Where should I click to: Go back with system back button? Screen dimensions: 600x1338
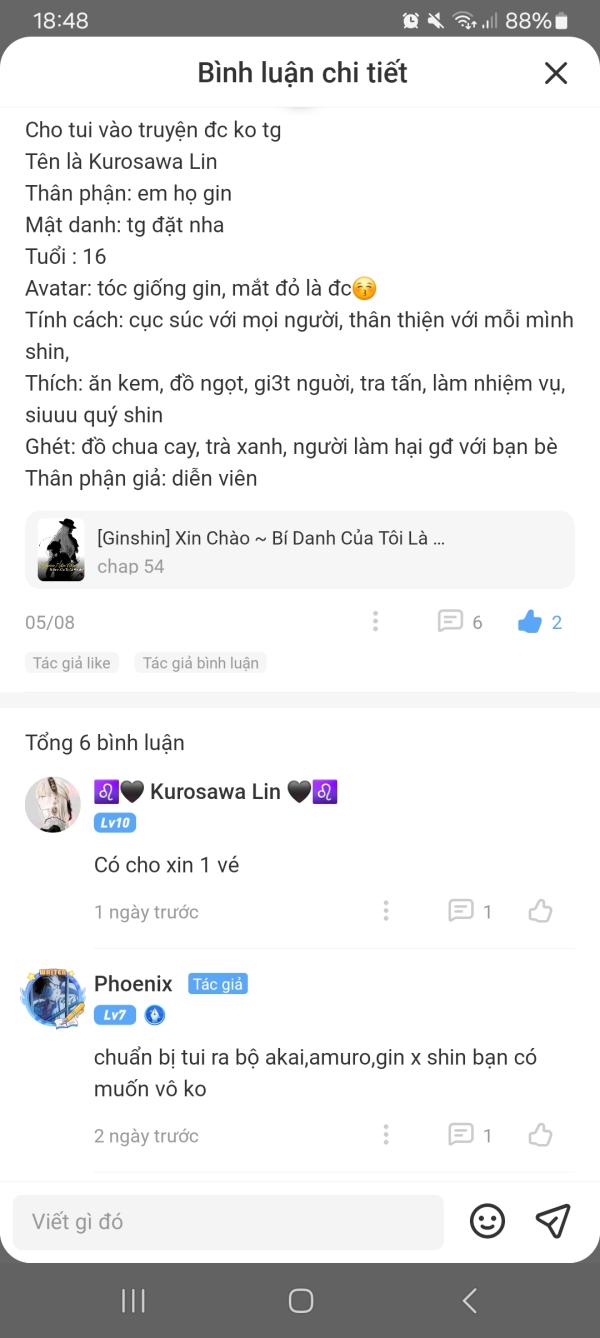469,1300
